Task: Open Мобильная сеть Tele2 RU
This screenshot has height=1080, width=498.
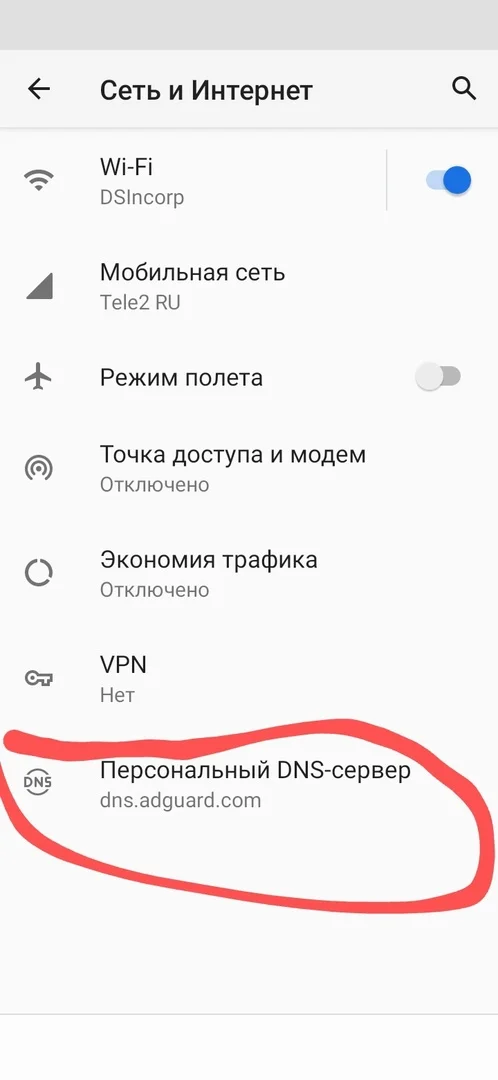Action: point(249,287)
